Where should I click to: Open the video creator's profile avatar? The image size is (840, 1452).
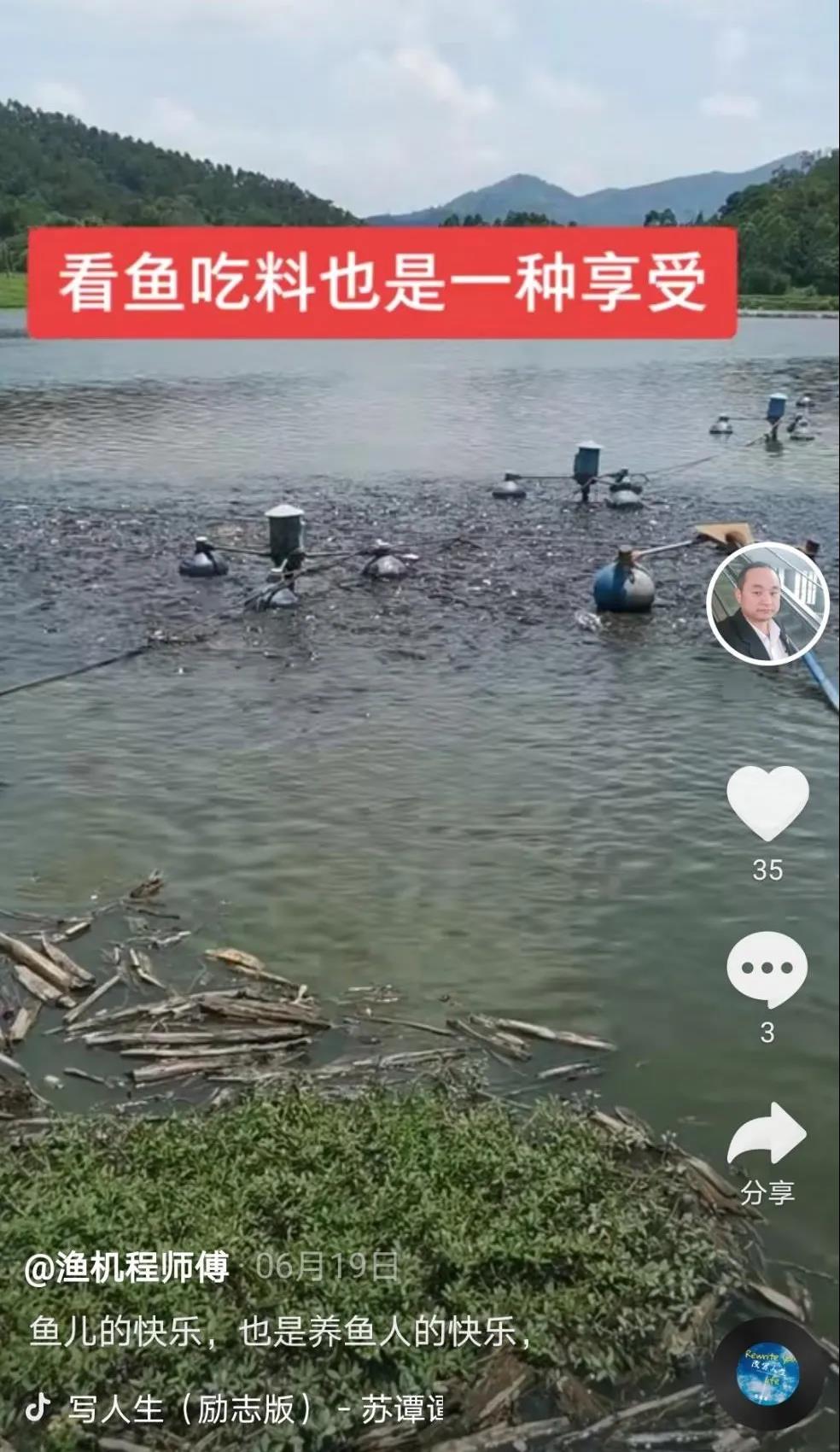[x=767, y=603]
